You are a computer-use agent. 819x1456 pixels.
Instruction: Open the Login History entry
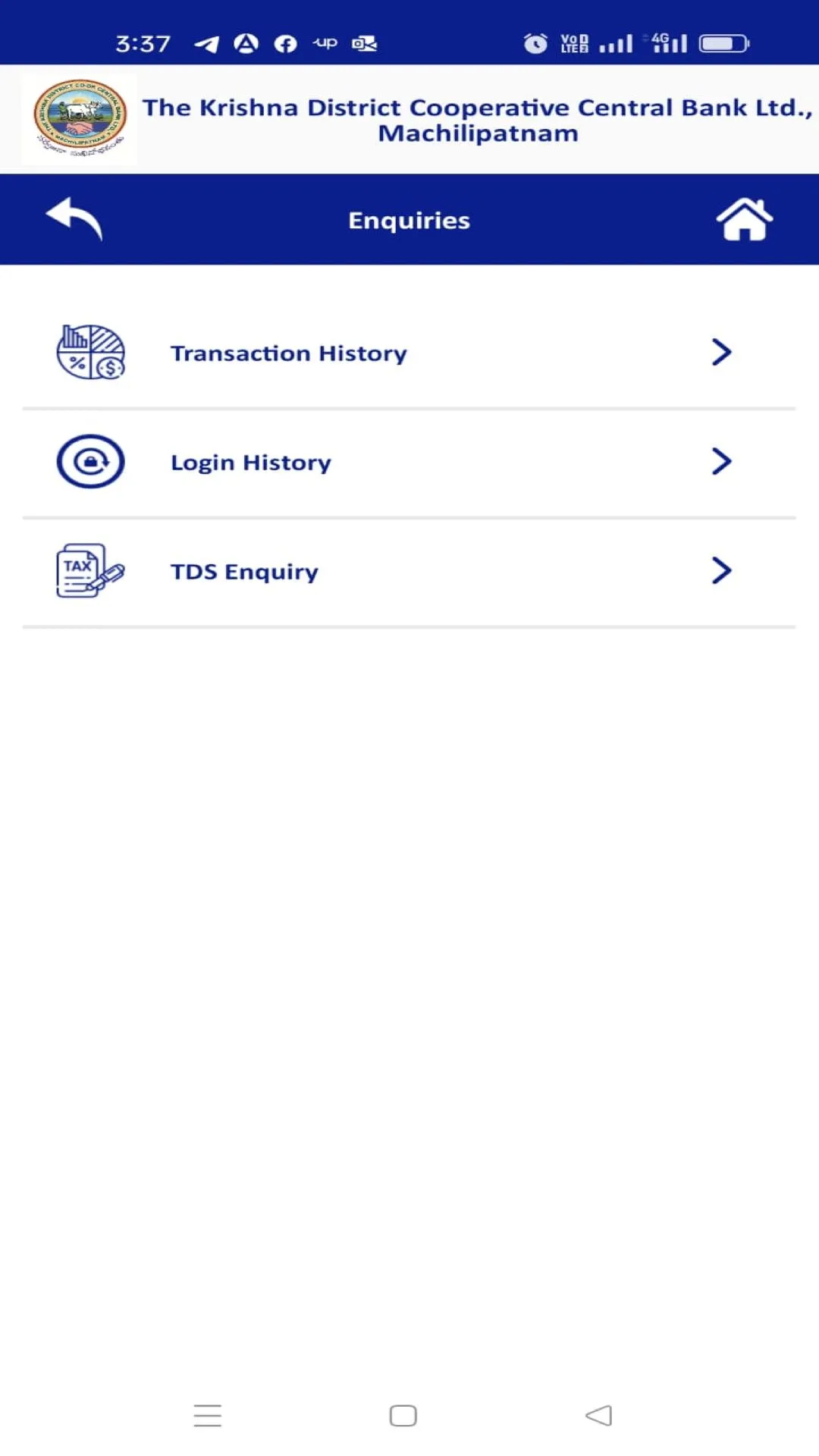(250, 462)
